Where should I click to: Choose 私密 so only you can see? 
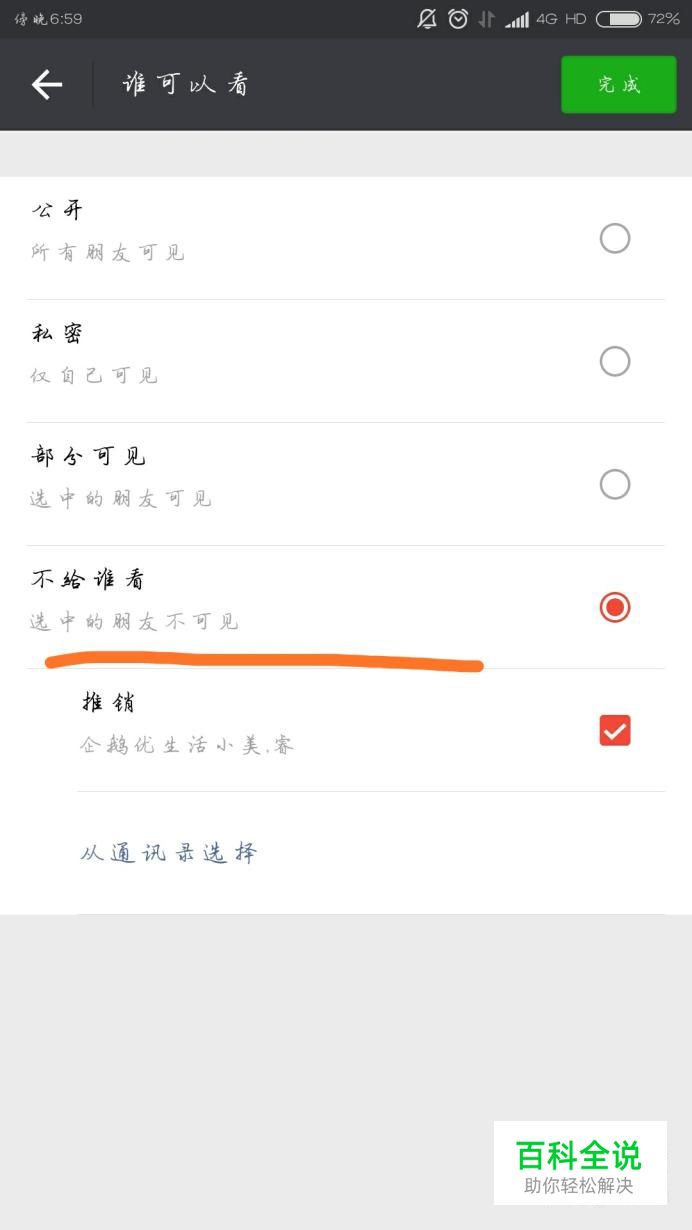point(346,361)
